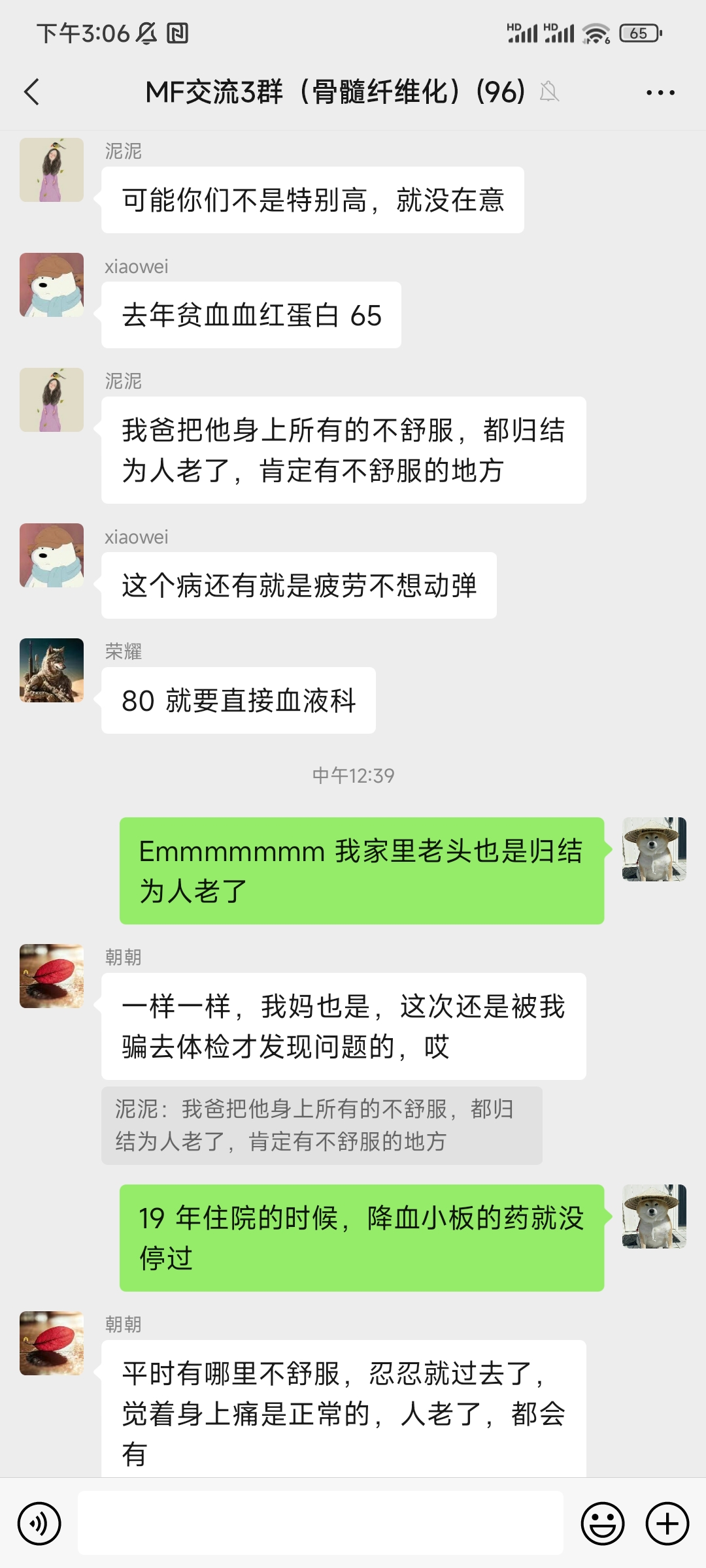The width and height of the screenshot is (706, 1568).
Task: Toggle the message input to start typing
Action: (x=320, y=1522)
